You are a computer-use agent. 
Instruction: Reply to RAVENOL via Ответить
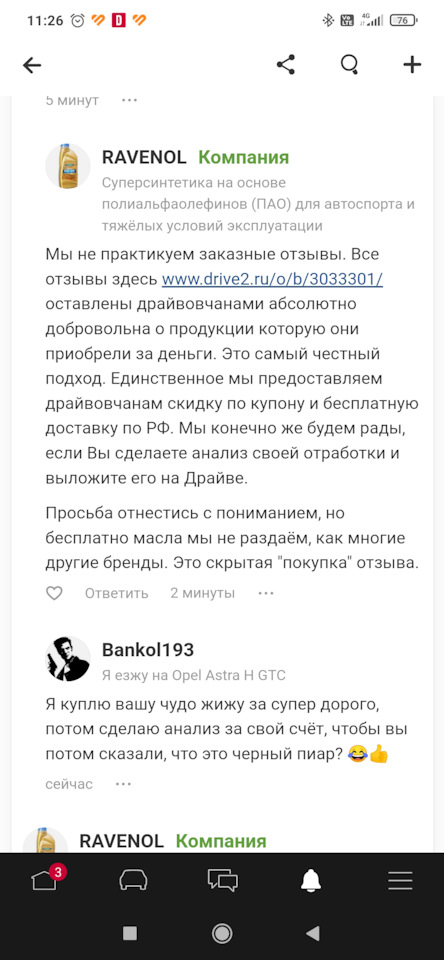pyautogui.click(x=116, y=593)
